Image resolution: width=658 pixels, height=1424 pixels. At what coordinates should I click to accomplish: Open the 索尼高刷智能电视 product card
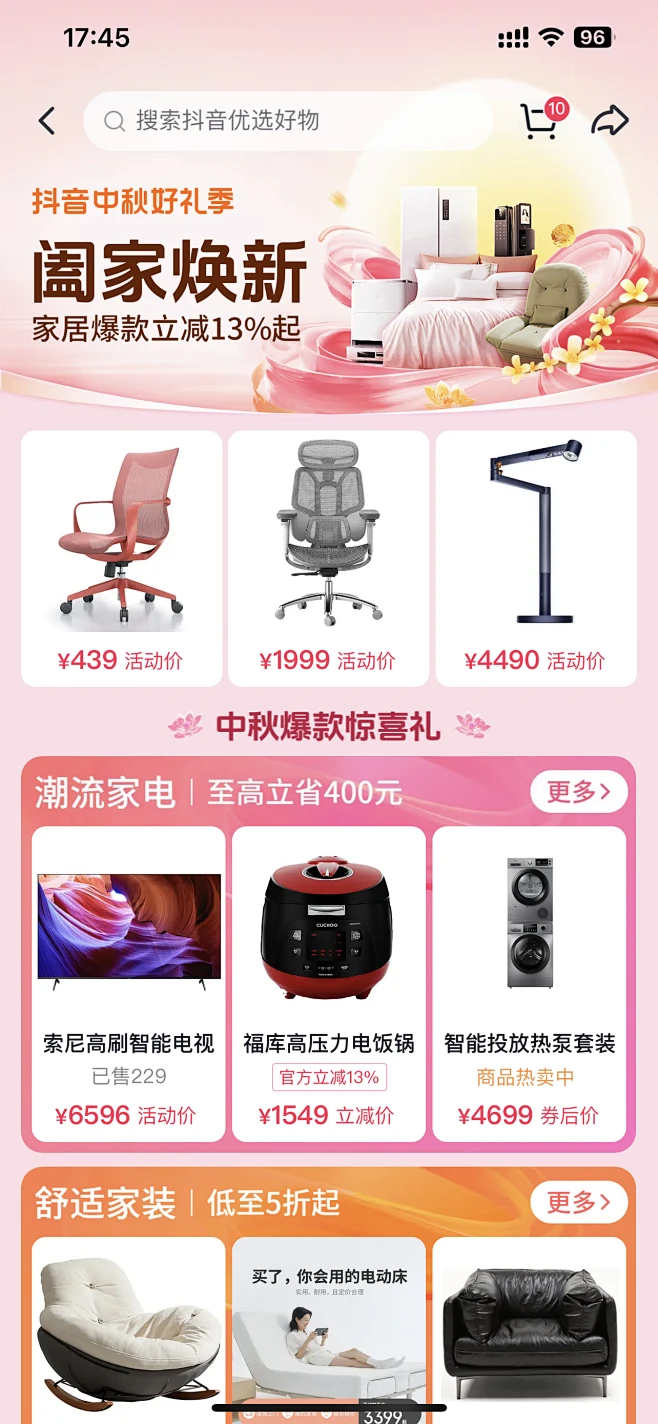[129, 983]
